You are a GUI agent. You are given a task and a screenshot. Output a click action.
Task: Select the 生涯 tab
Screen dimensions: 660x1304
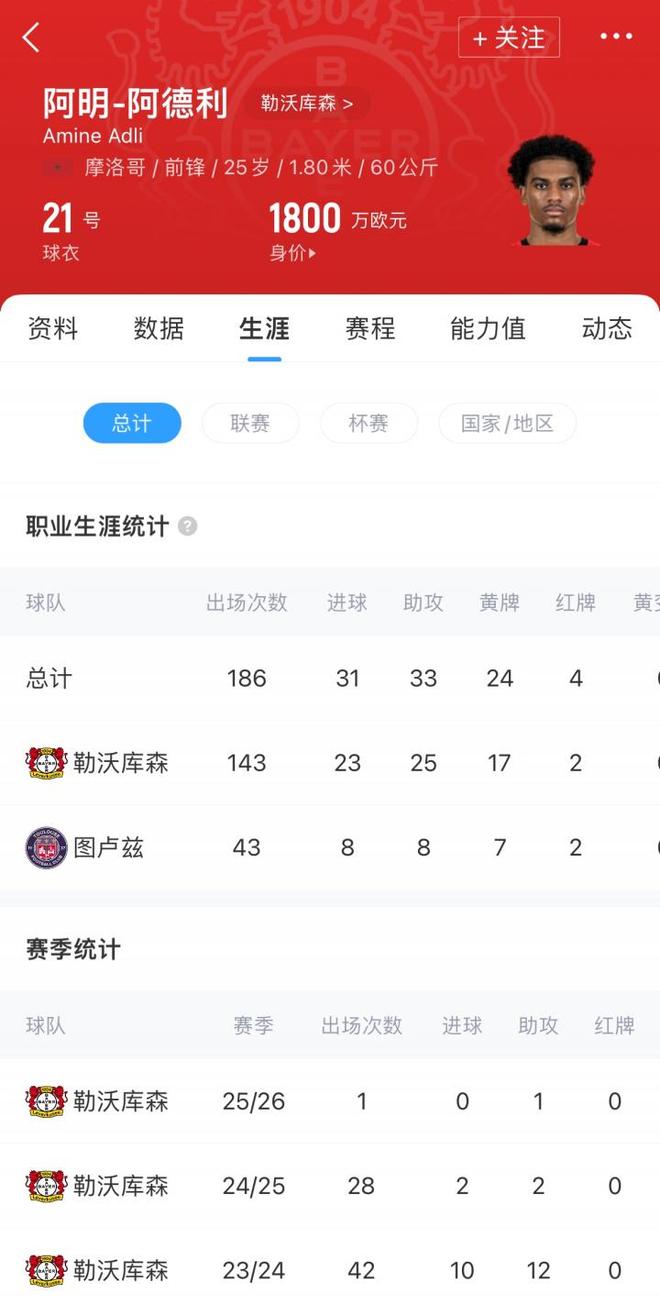[264, 328]
